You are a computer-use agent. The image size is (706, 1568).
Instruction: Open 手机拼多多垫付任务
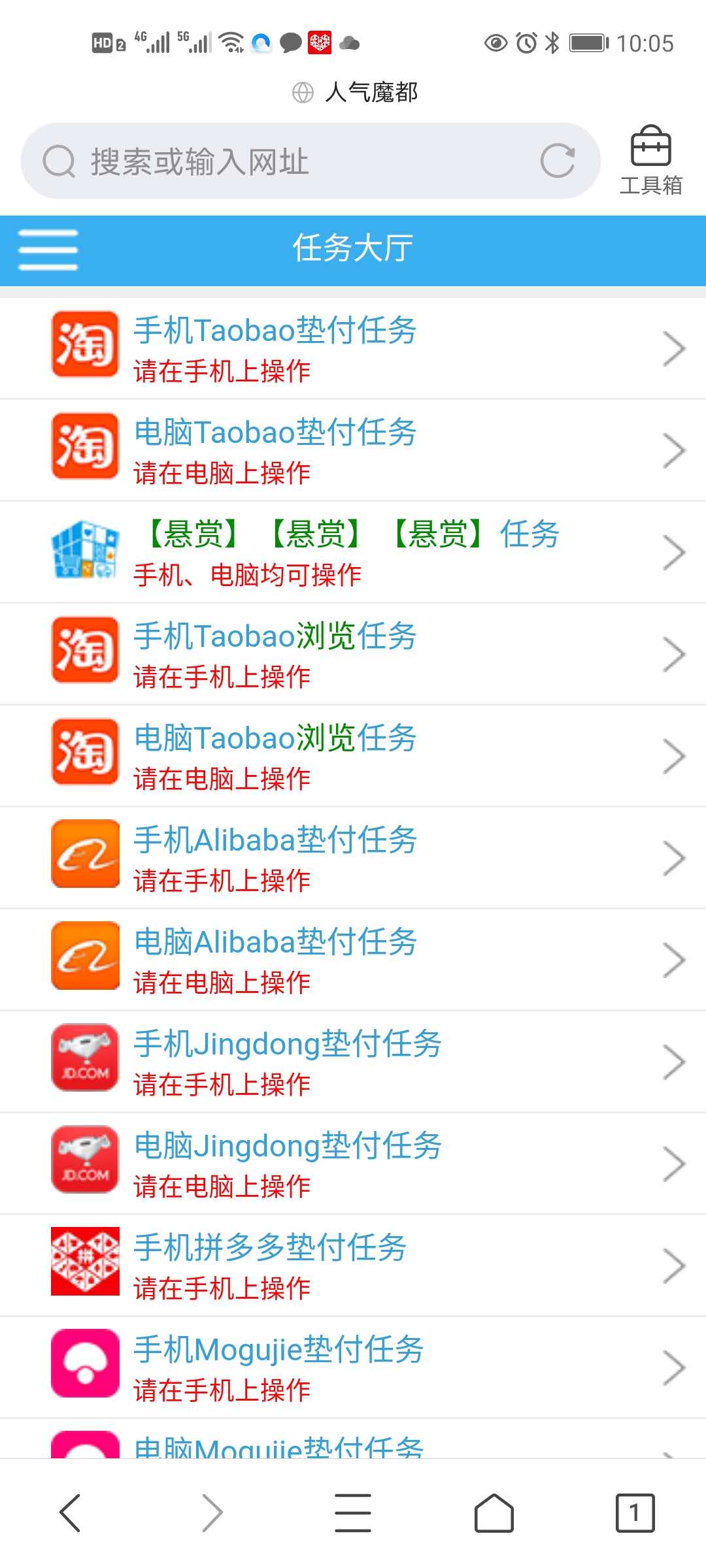coord(353,1266)
